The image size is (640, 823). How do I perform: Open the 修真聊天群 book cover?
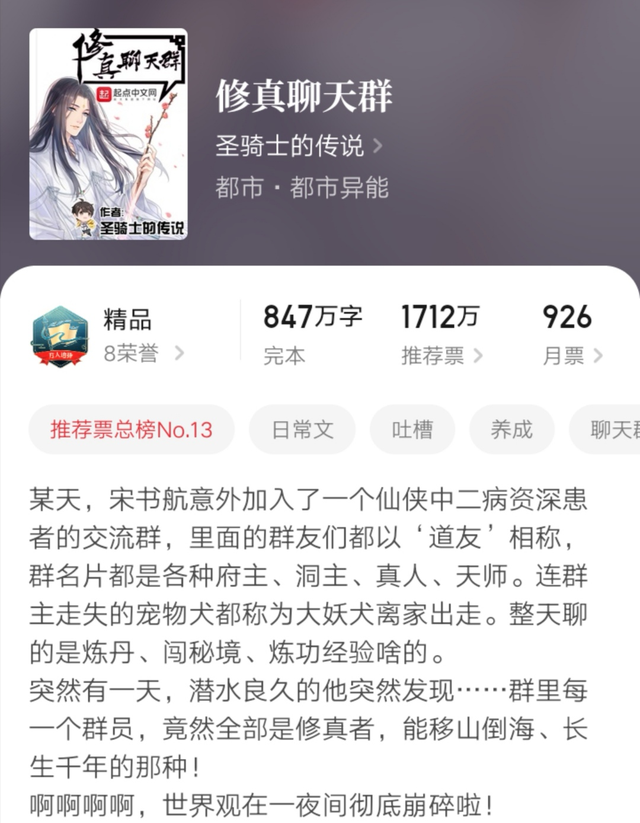(108, 134)
